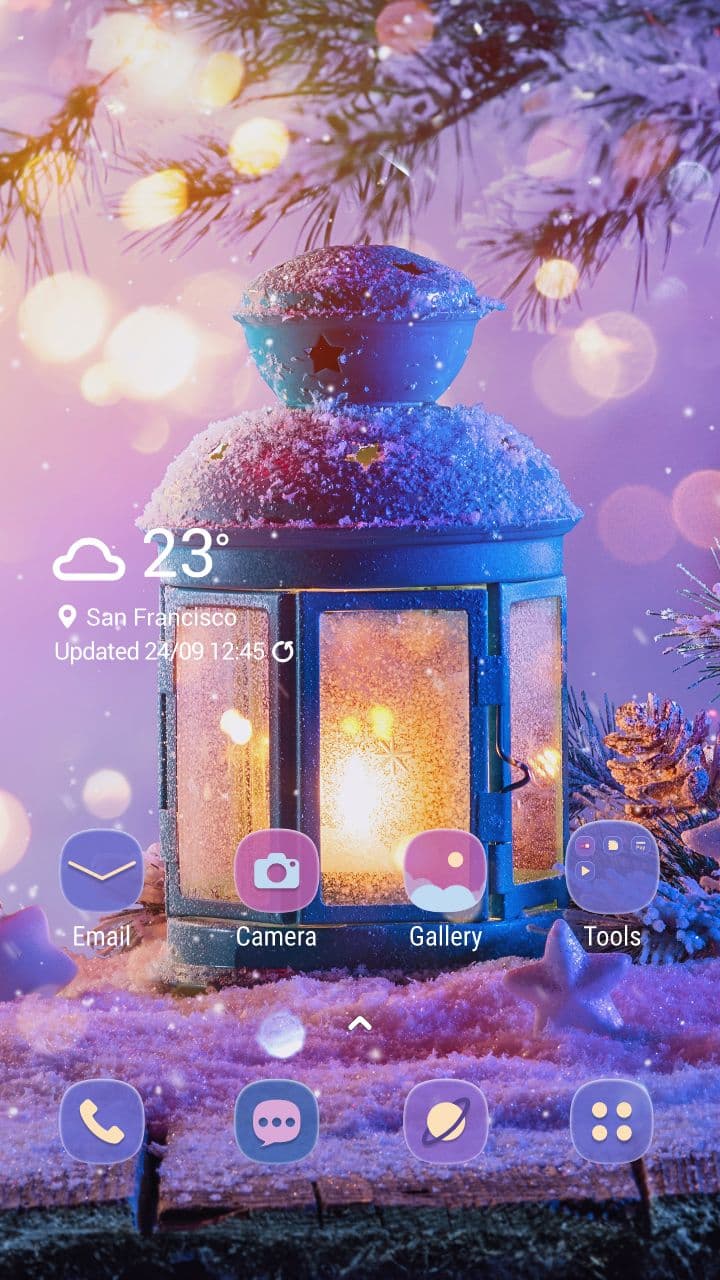The width and height of the screenshot is (720, 1280).
Task: Refresh the weather widget update icon
Action: click(x=284, y=652)
